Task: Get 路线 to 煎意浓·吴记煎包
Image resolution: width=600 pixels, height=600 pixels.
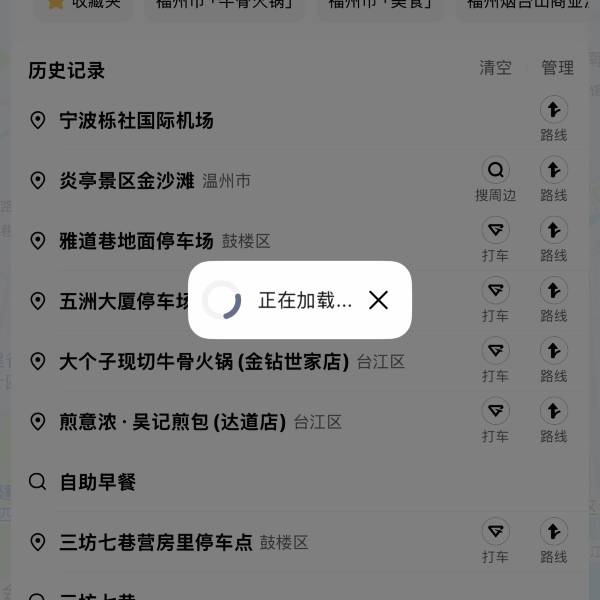Action: coord(553,420)
